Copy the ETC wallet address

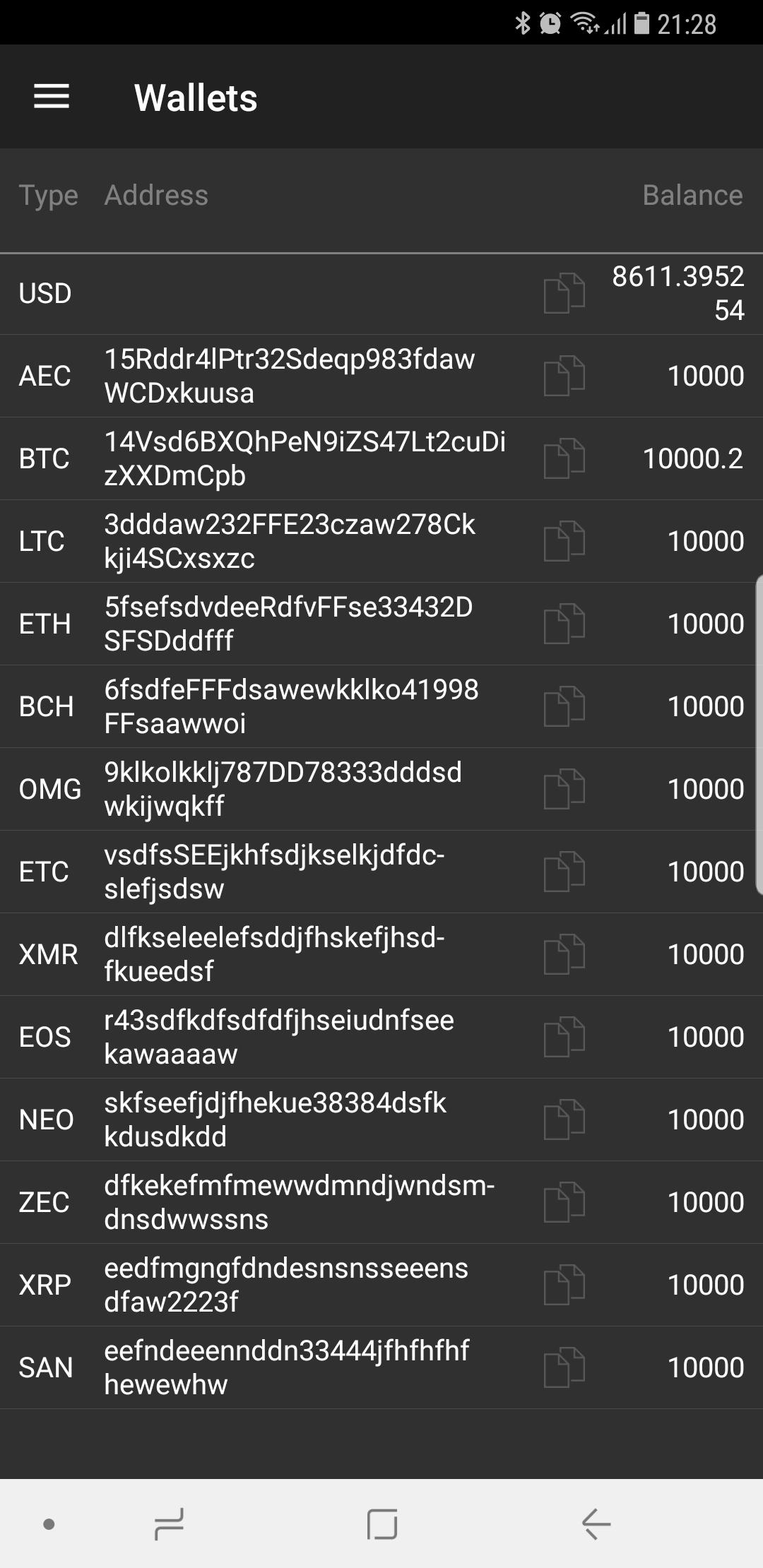coord(564,871)
